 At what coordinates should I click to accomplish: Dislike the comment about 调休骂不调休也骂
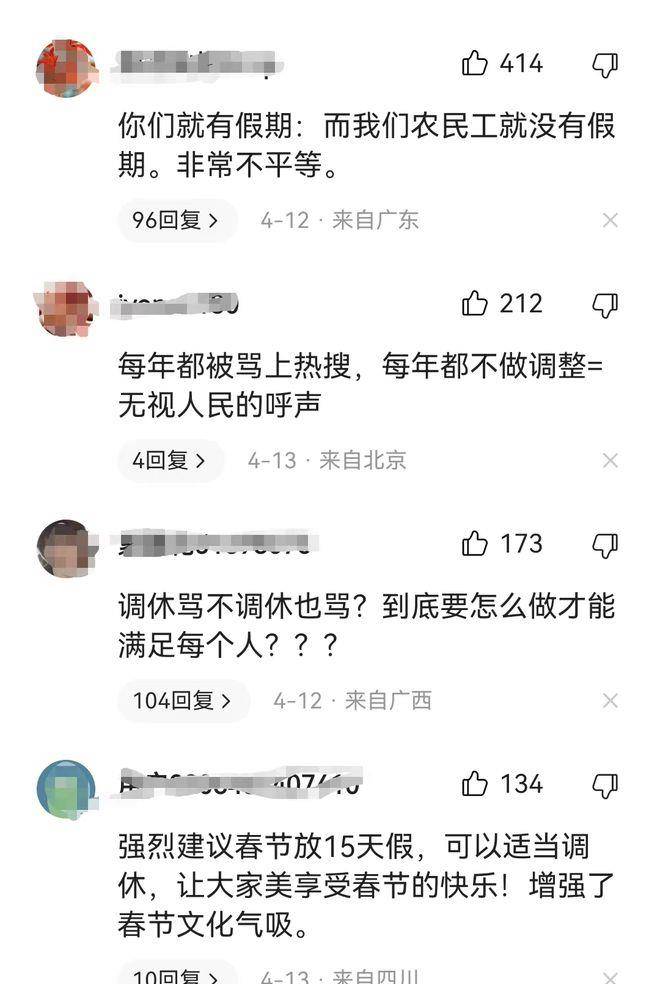click(x=605, y=545)
